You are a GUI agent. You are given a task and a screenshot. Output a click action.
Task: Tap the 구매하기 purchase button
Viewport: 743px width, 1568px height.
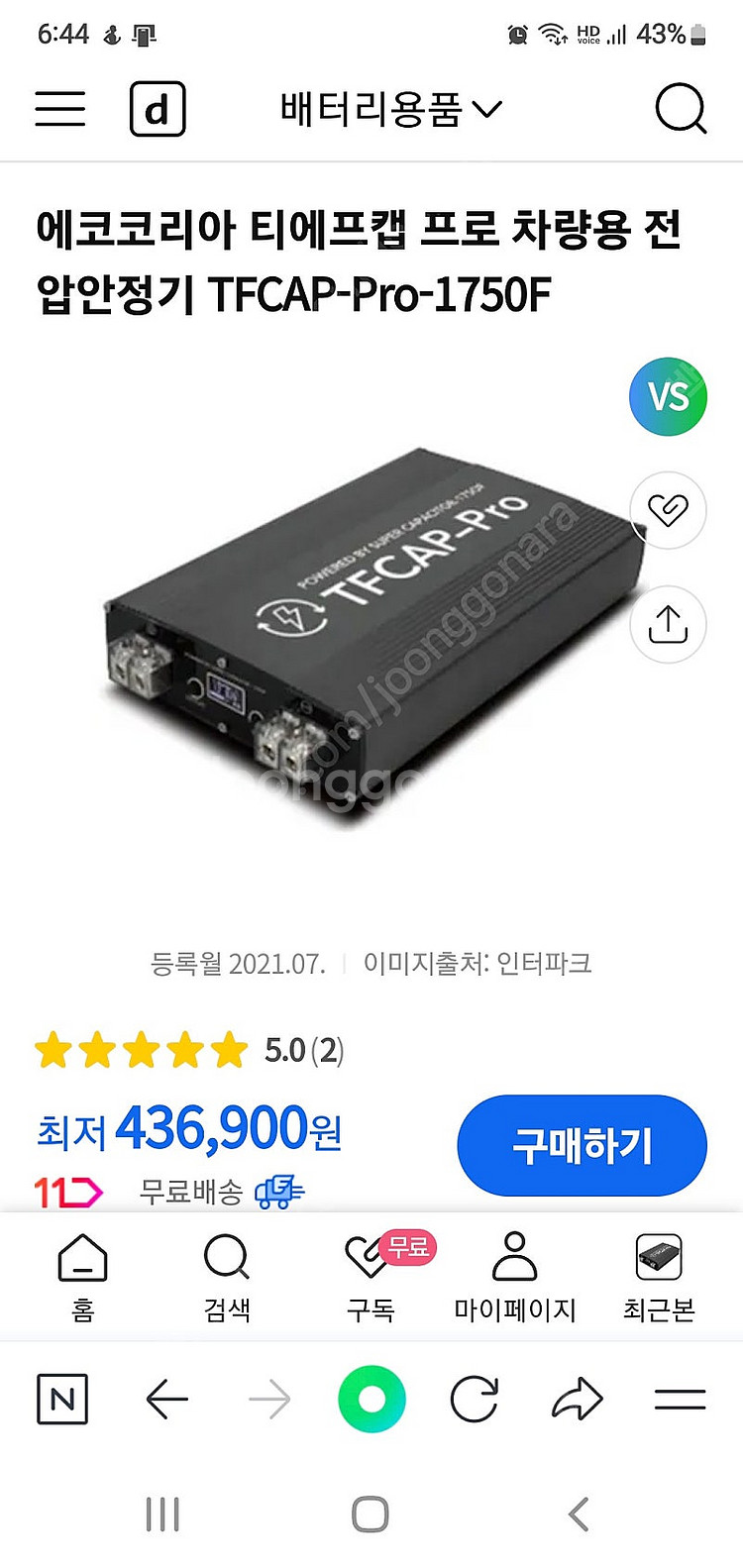pos(582,1145)
